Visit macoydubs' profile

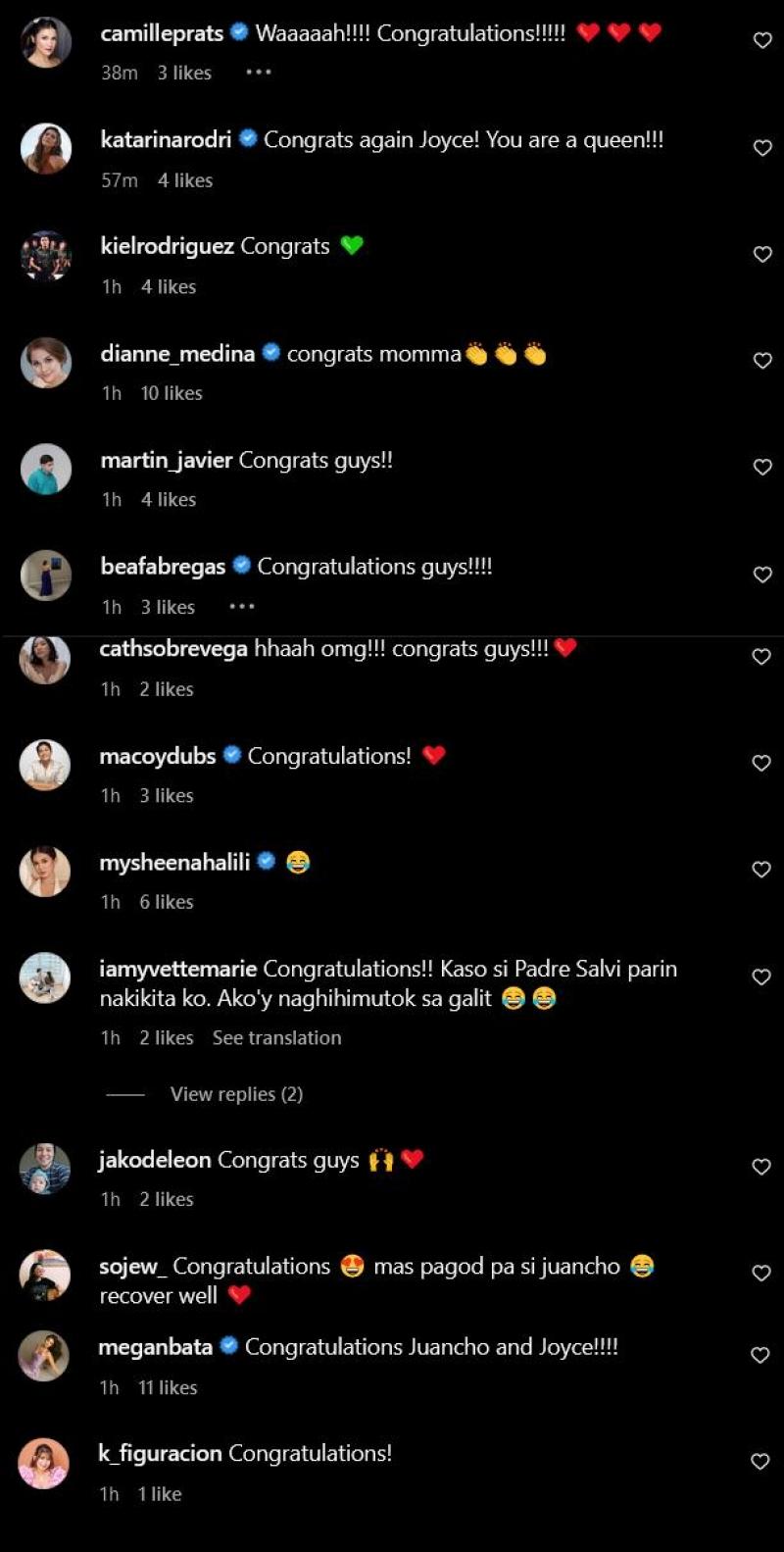point(158,756)
